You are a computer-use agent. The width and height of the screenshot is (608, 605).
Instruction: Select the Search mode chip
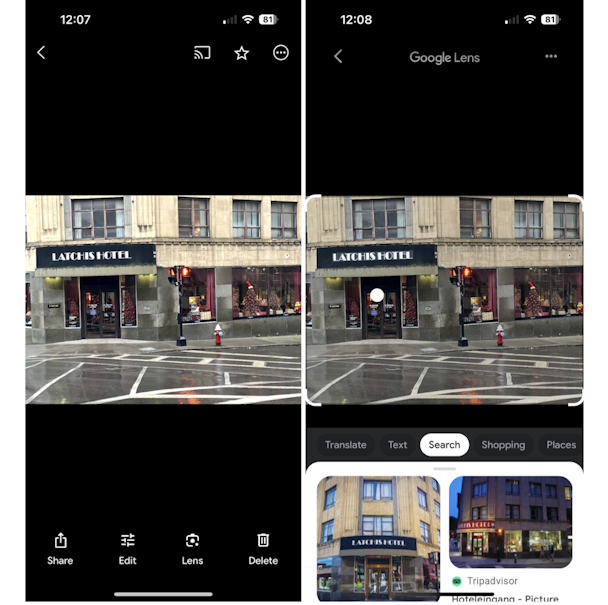coord(444,445)
